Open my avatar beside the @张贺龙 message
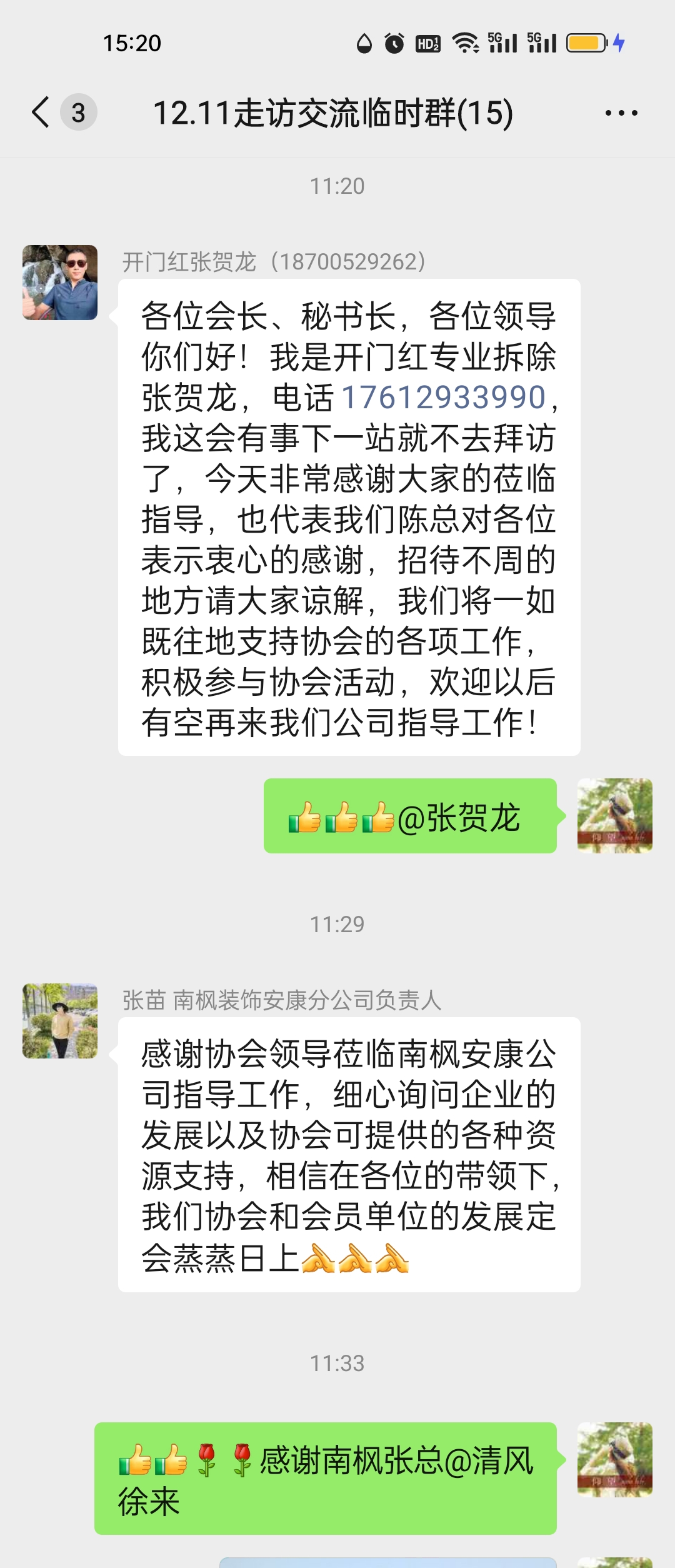 click(614, 815)
